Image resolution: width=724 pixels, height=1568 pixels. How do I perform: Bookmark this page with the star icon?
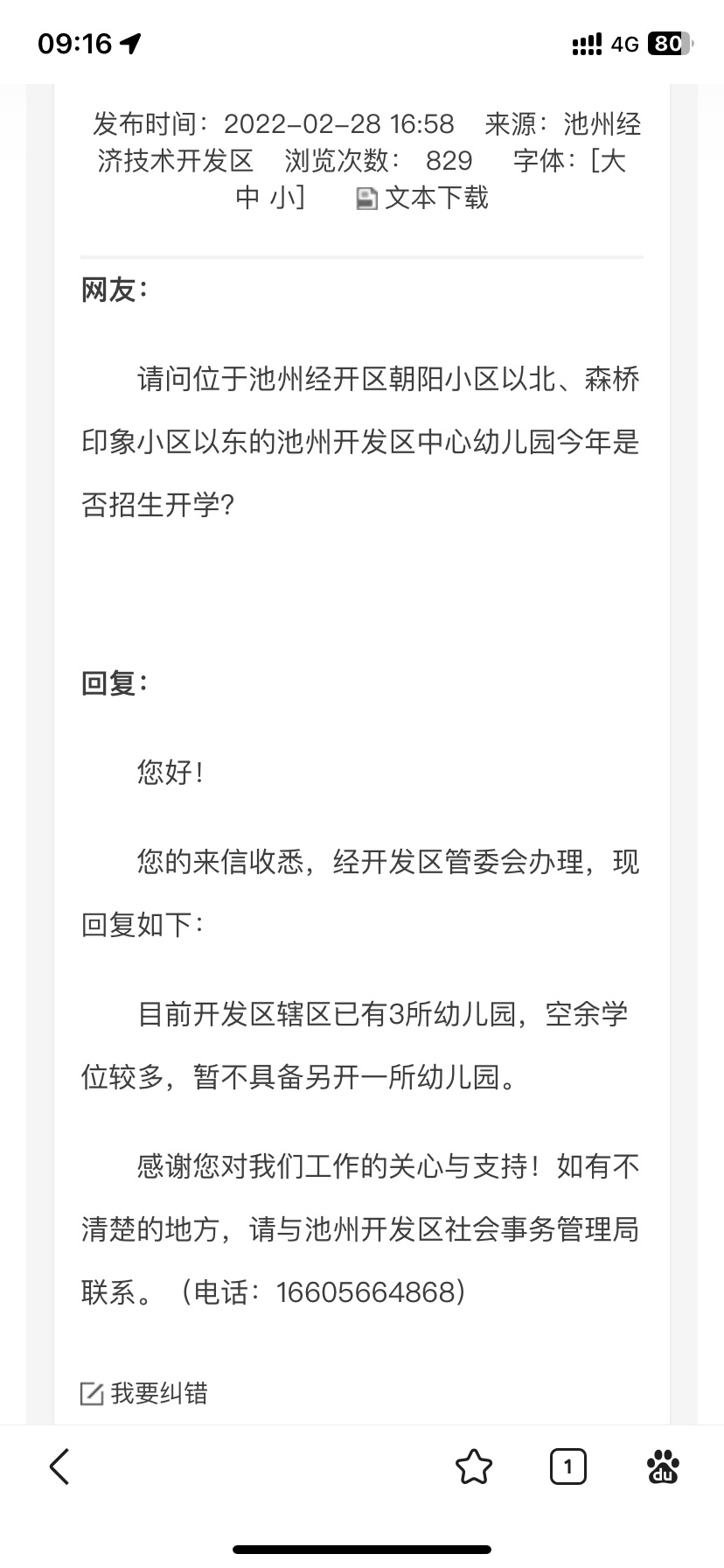pyautogui.click(x=474, y=1466)
